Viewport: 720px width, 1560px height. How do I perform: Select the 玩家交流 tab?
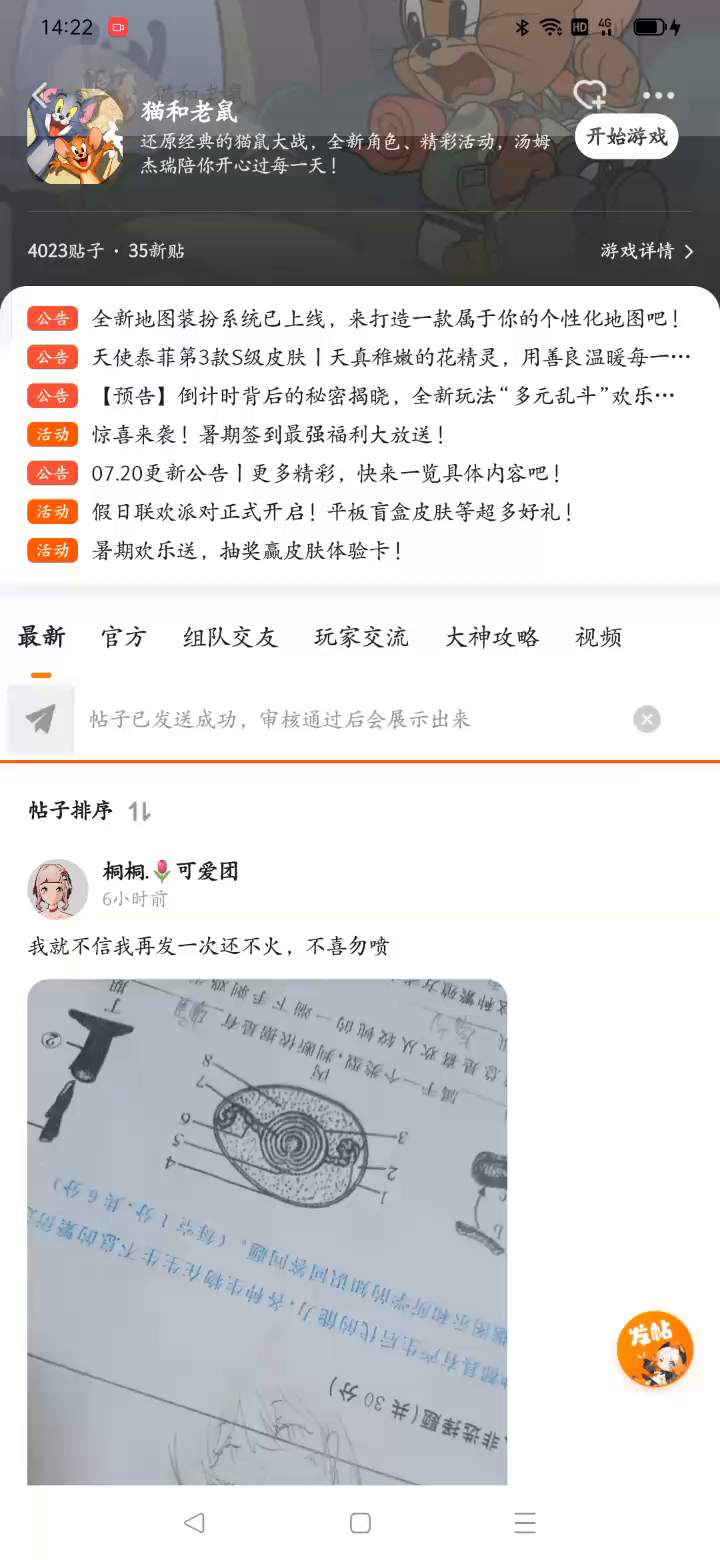click(361, 637)
